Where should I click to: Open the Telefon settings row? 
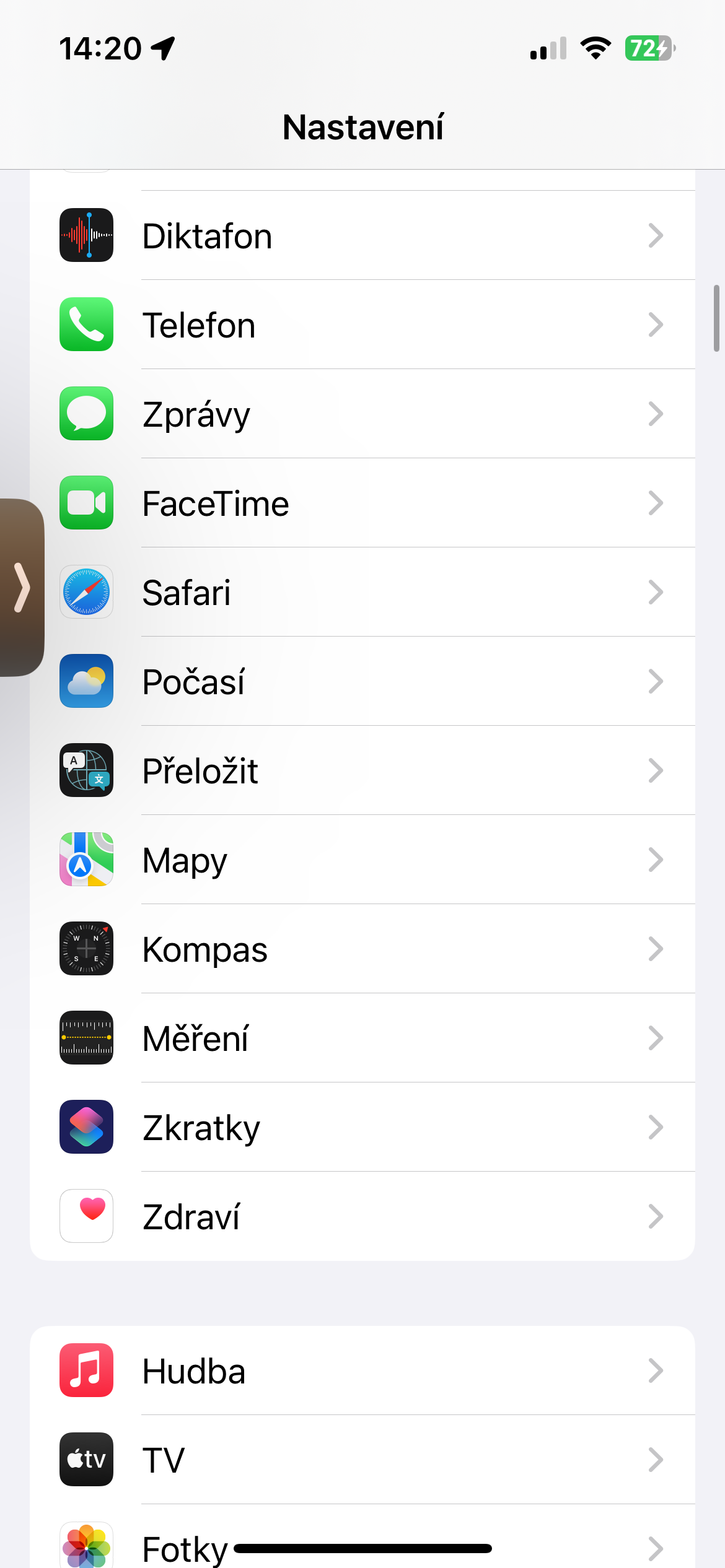pyautogui.click(x=362, y=324)
